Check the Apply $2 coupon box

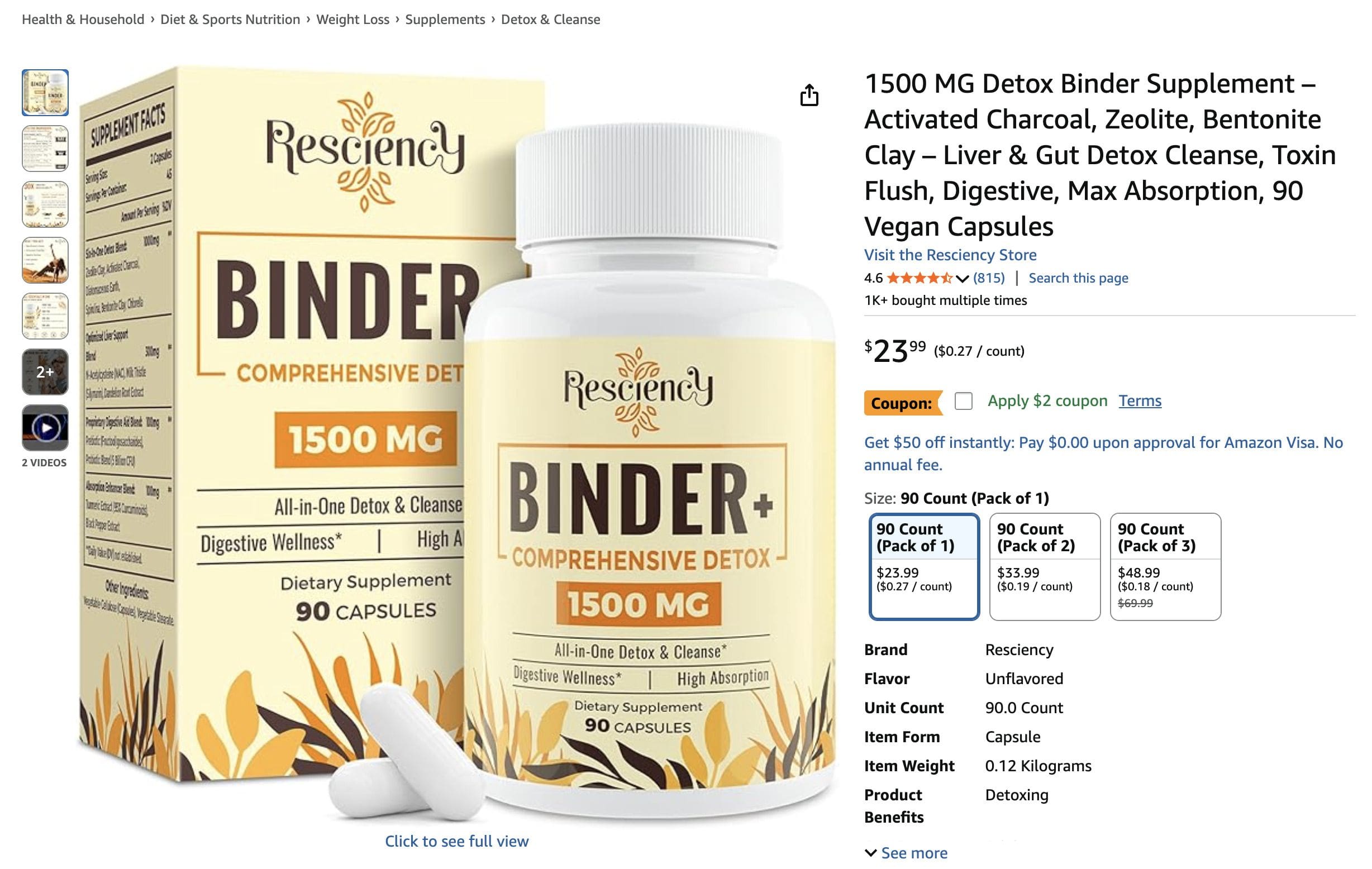[964, 401]
